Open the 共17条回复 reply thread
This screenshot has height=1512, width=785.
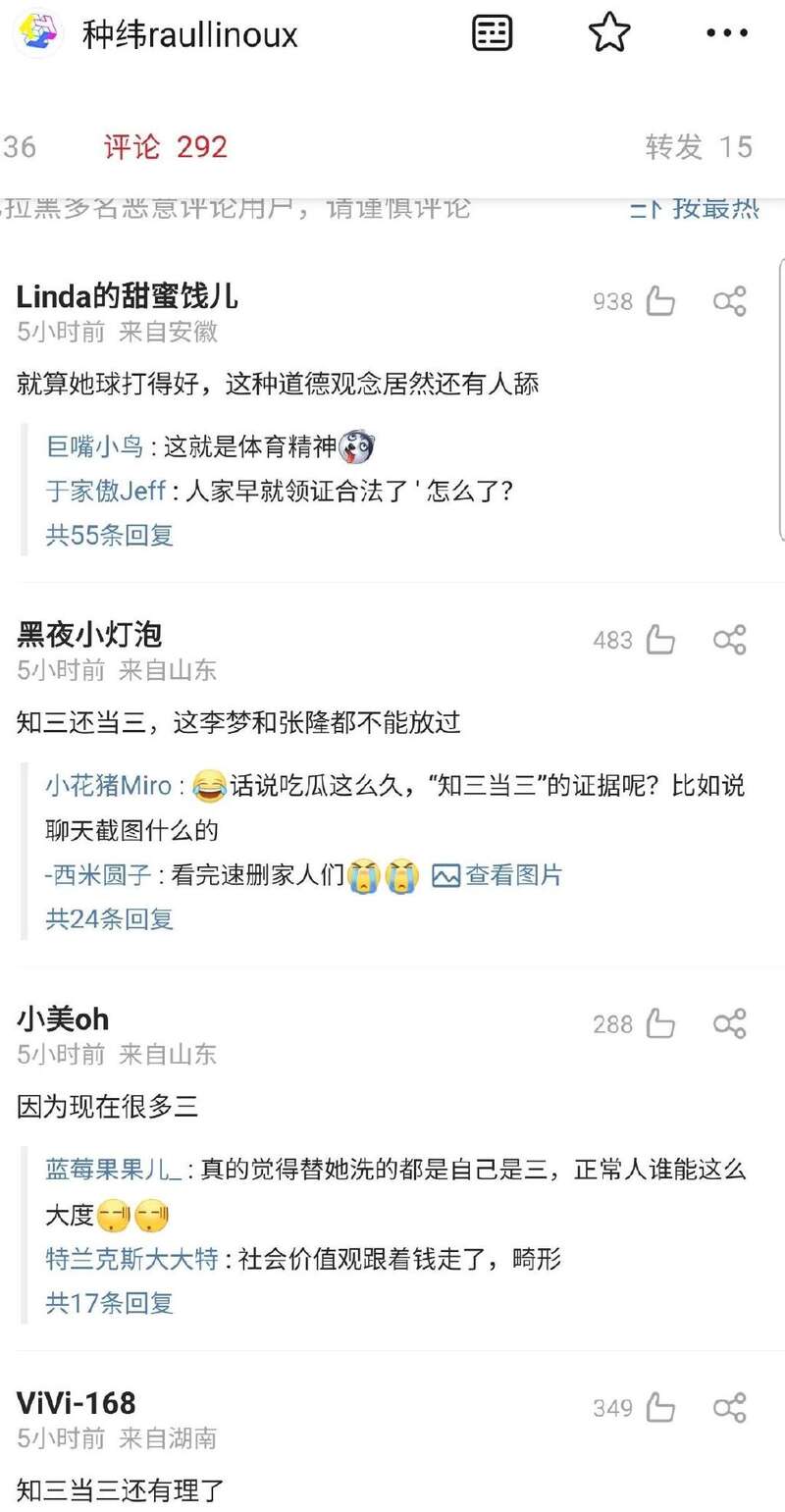[x=110, y=1303]
